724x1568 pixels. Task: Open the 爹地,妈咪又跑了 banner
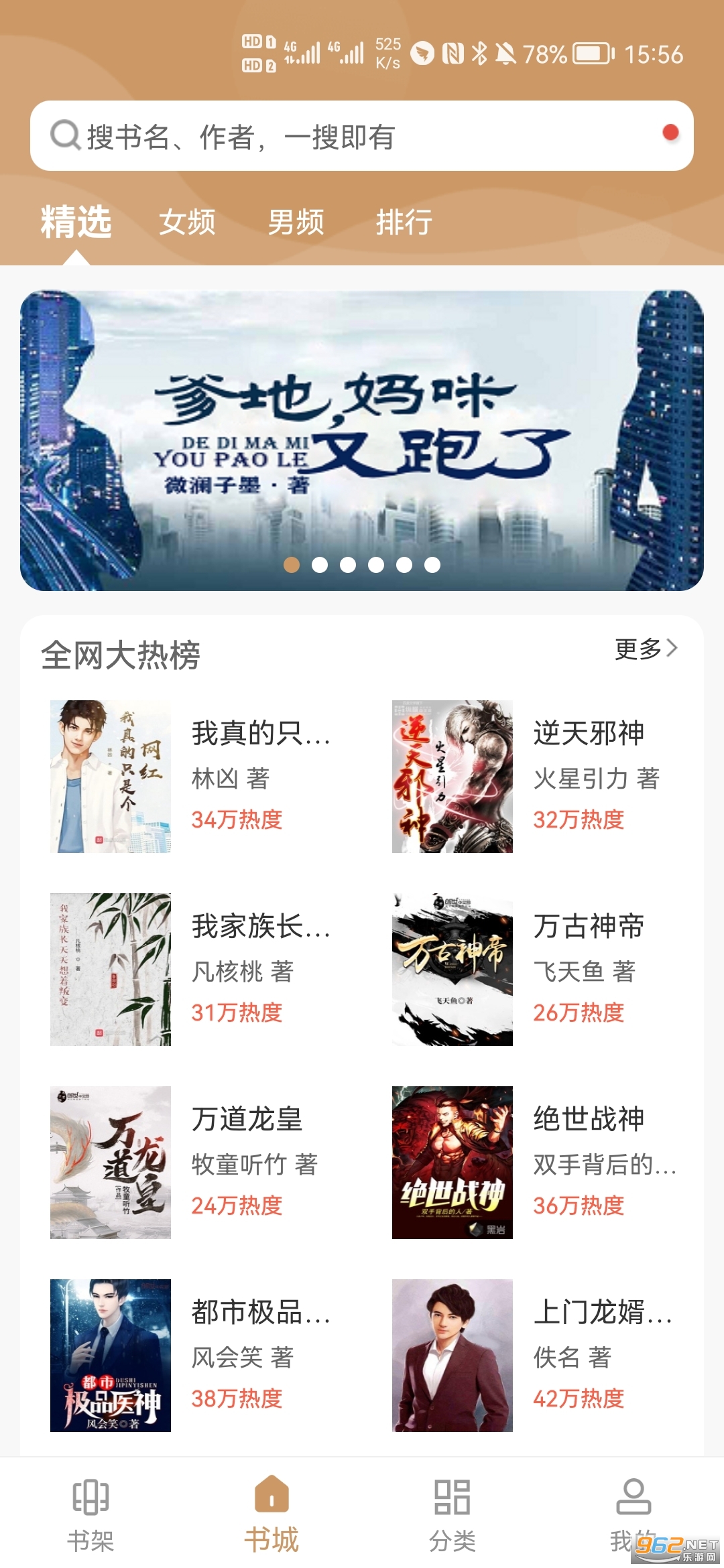click(x=362, y=440)
